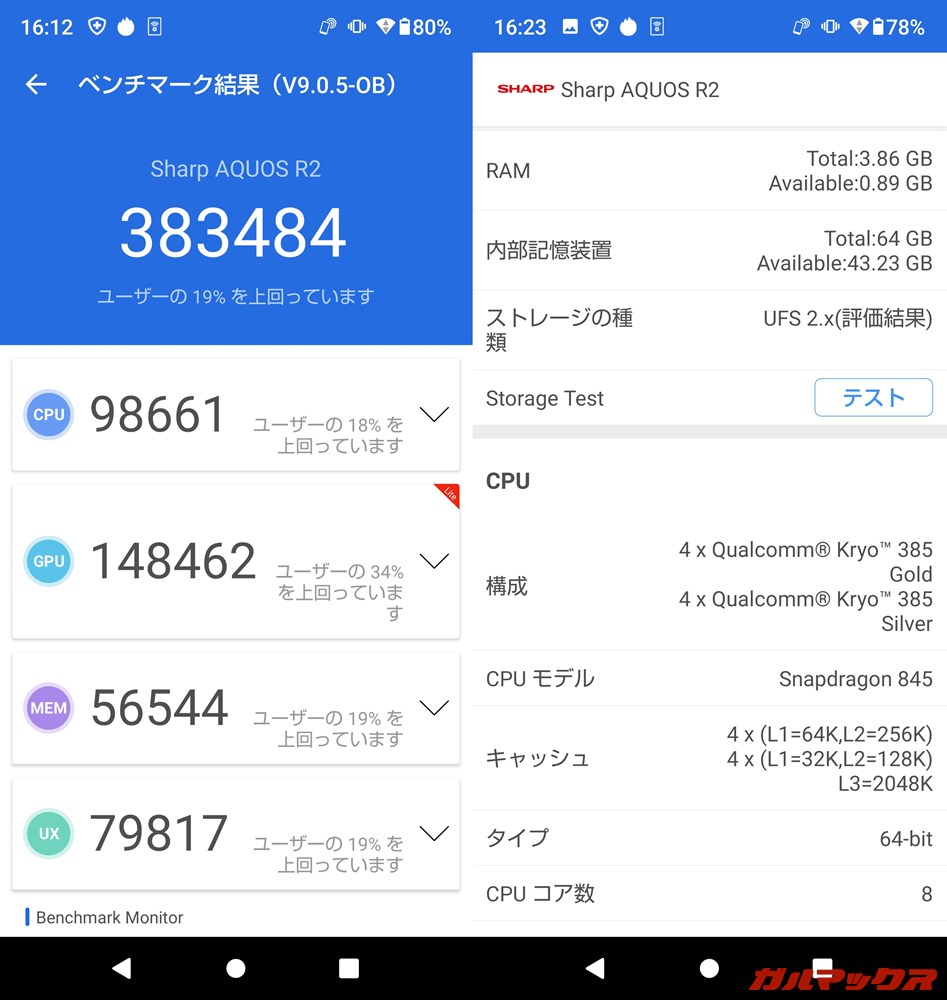
Task: Expand the GPU score details
Action: point(434,560)
